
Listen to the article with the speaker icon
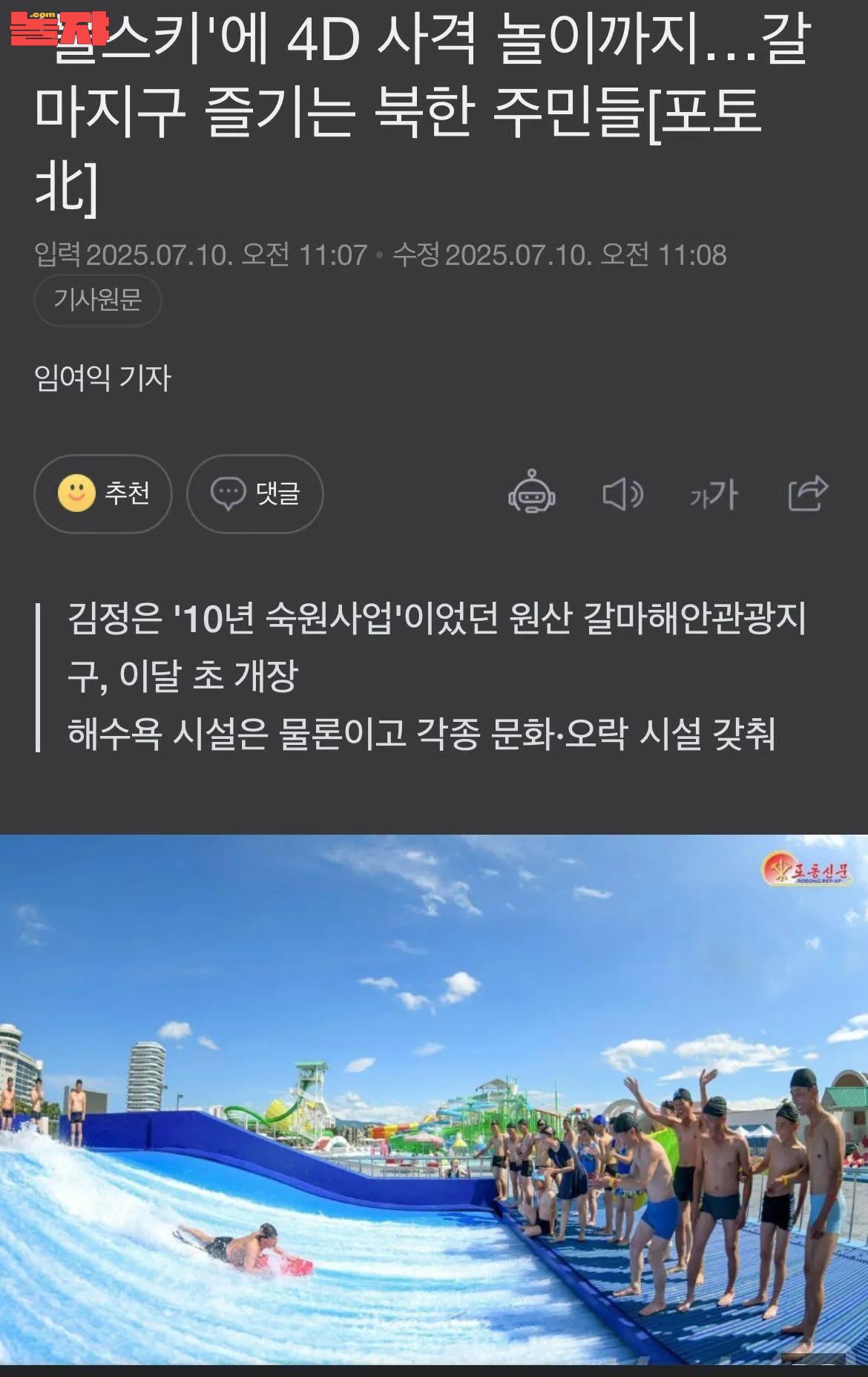622,493
